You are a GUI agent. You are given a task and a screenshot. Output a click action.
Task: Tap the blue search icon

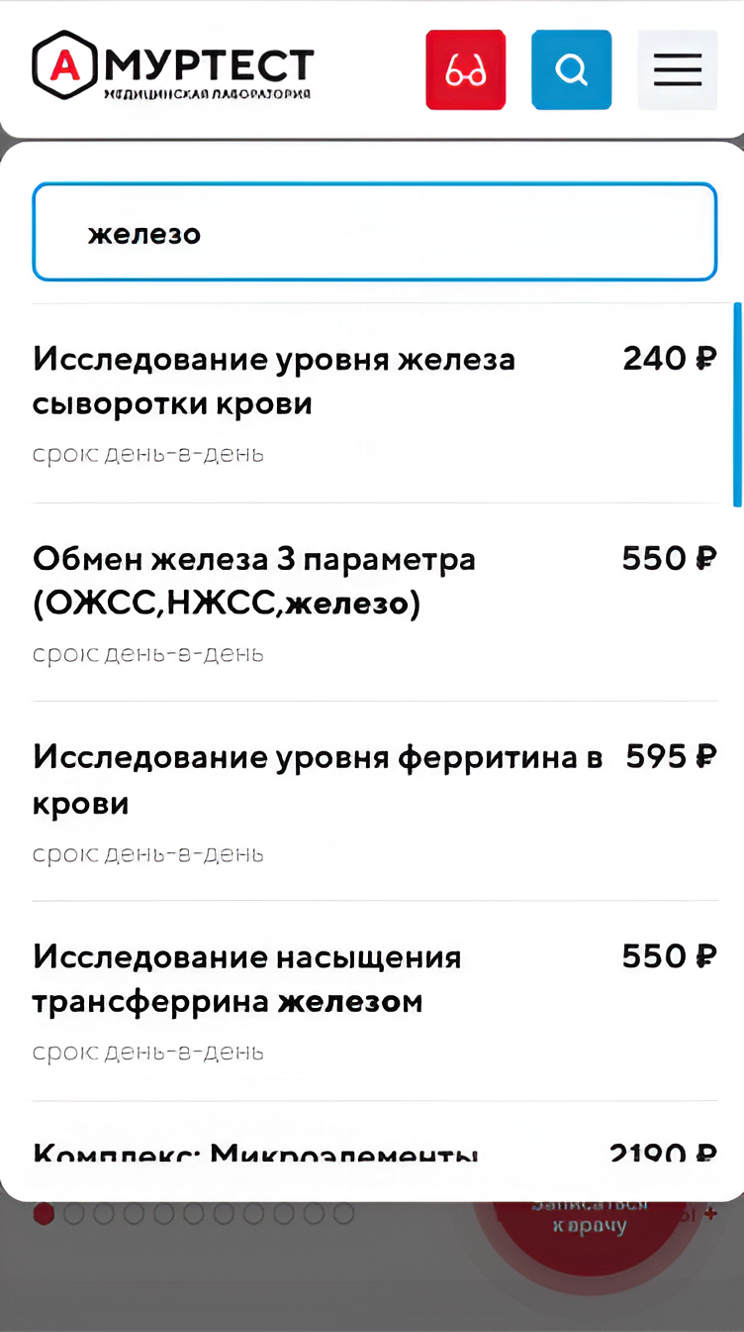click(x=571, y=70)
